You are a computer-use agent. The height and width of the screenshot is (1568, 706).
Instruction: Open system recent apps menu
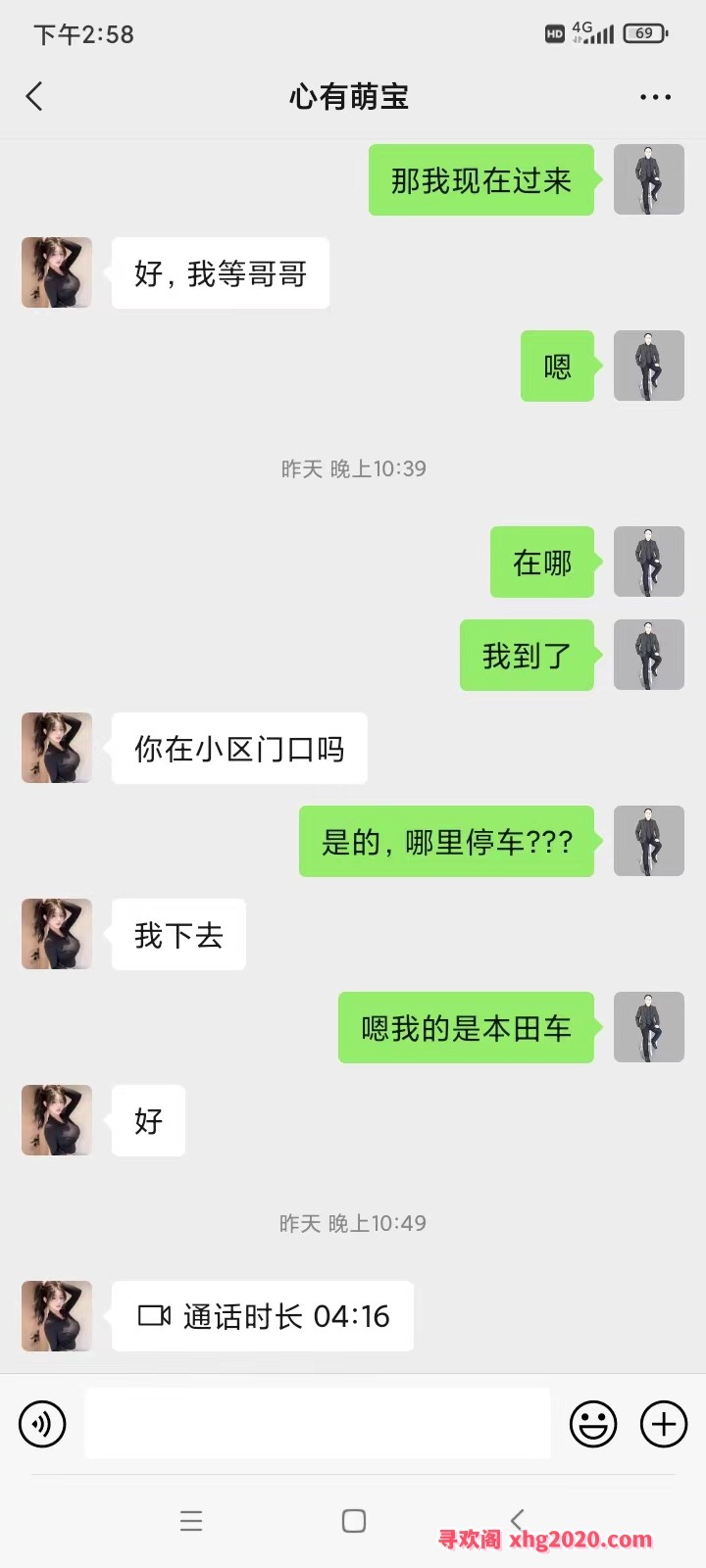[x=191, y=1521]
